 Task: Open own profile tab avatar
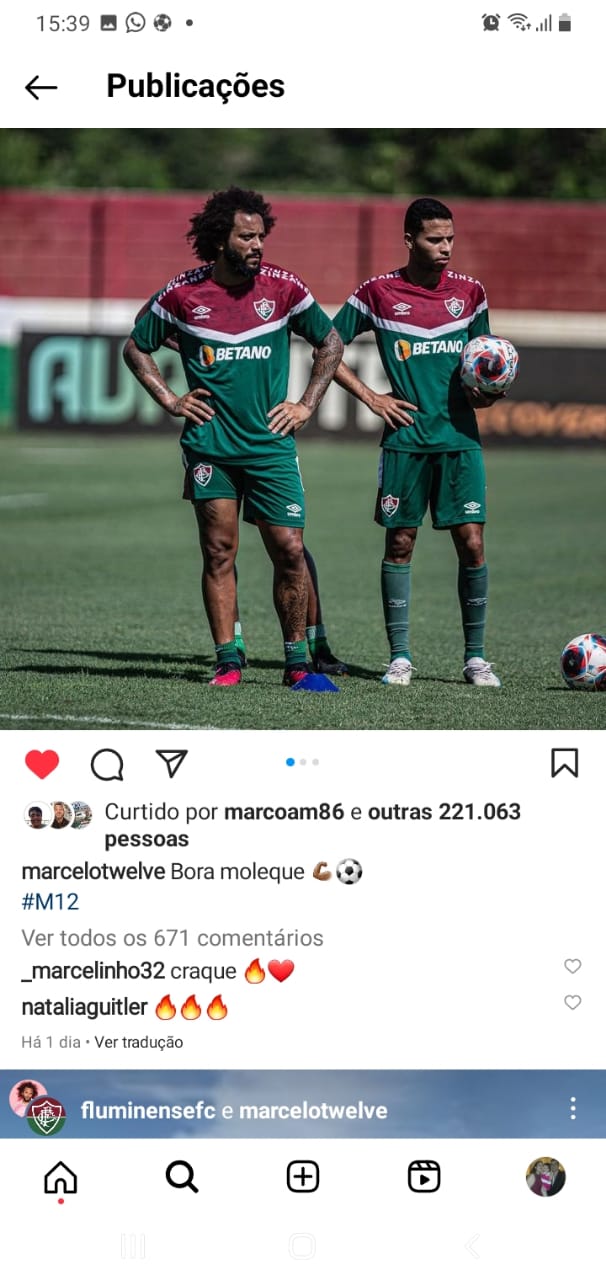[546, 1177]
